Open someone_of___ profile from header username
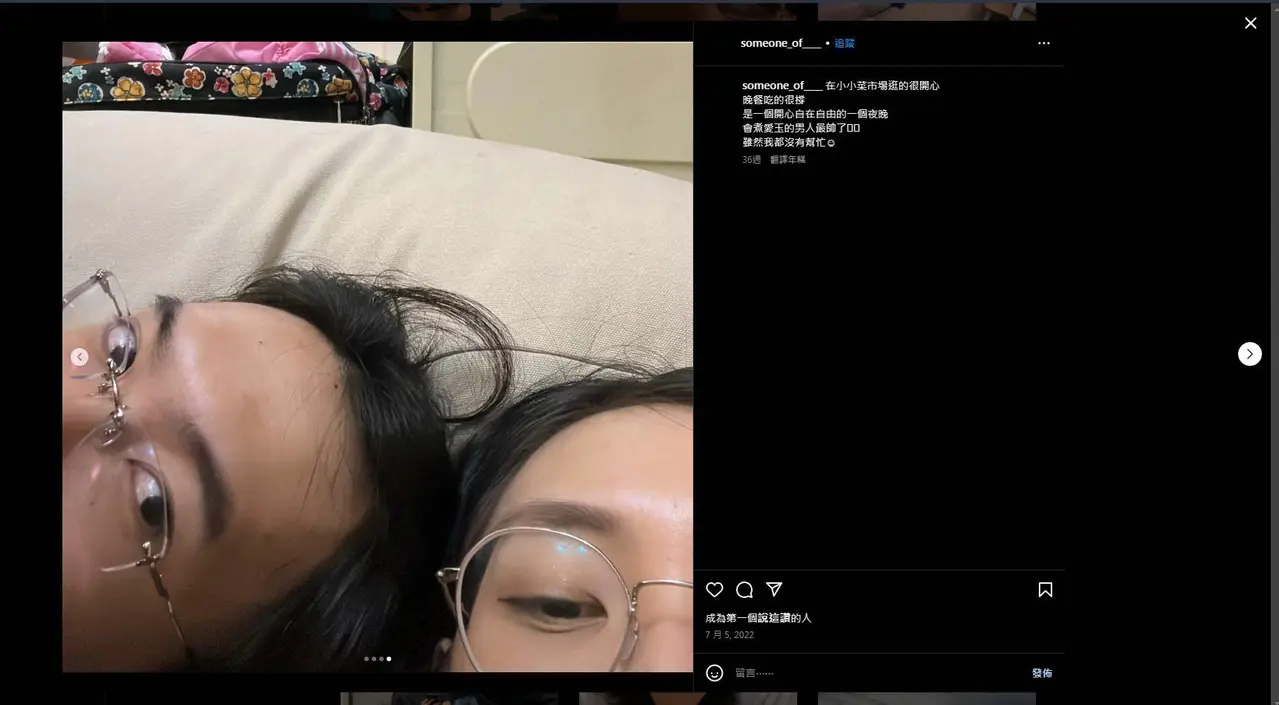Screen dimensions: 1279x705 click(x=780, y=43)
